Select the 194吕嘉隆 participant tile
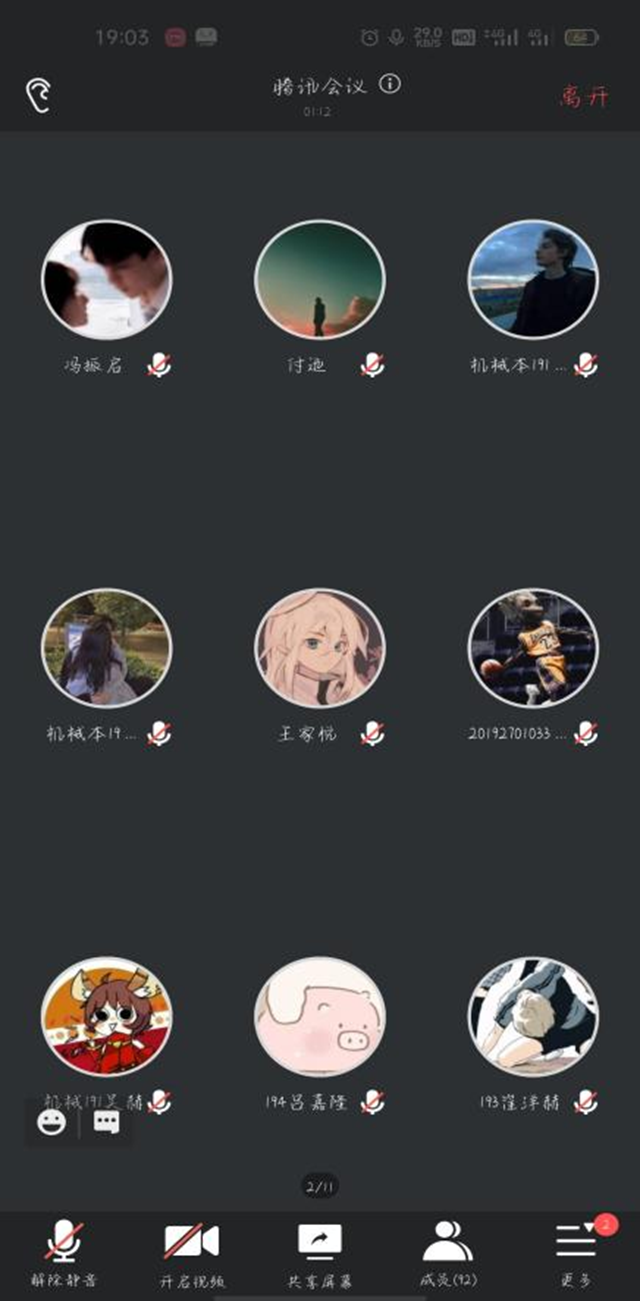640x1301 pixels. 319,1017
